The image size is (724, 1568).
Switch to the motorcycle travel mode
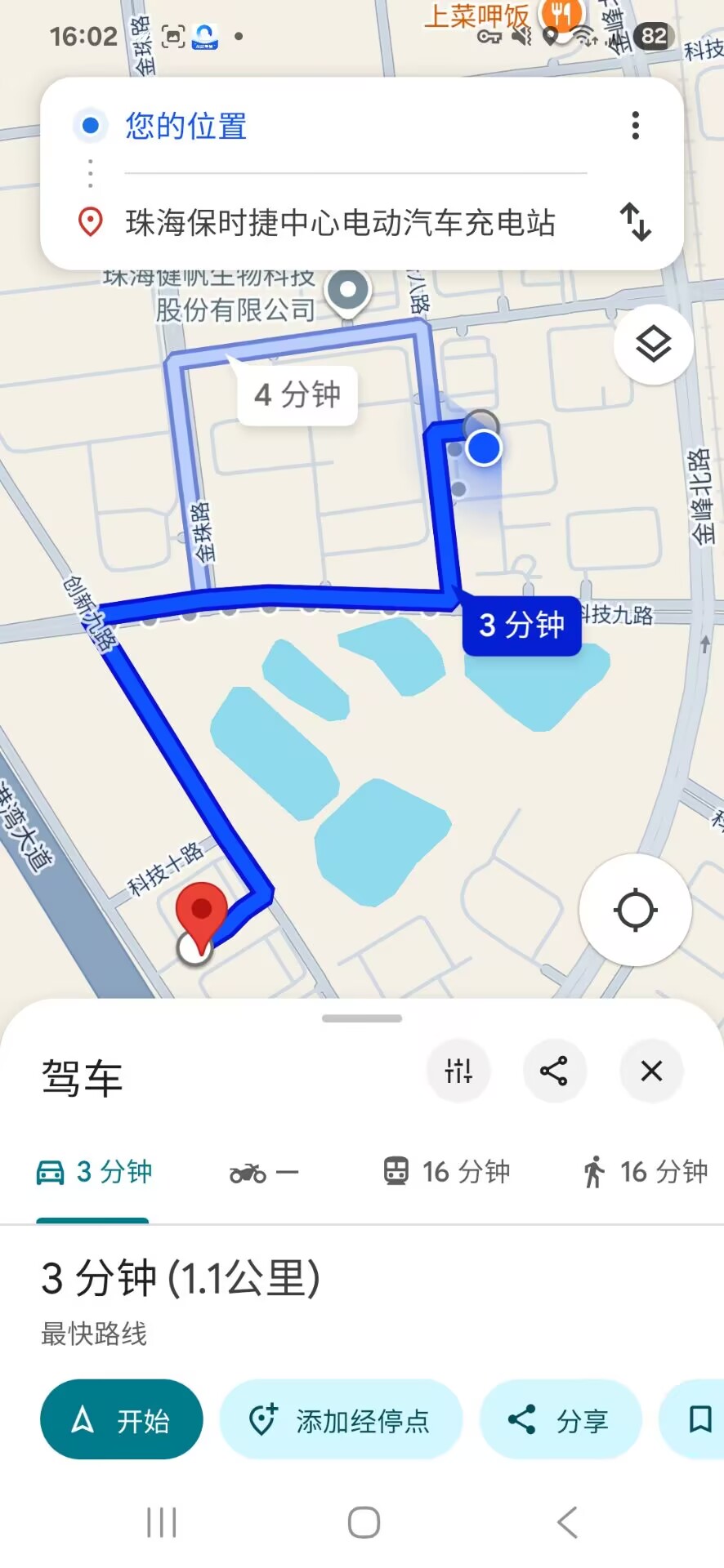(263, 1173)
